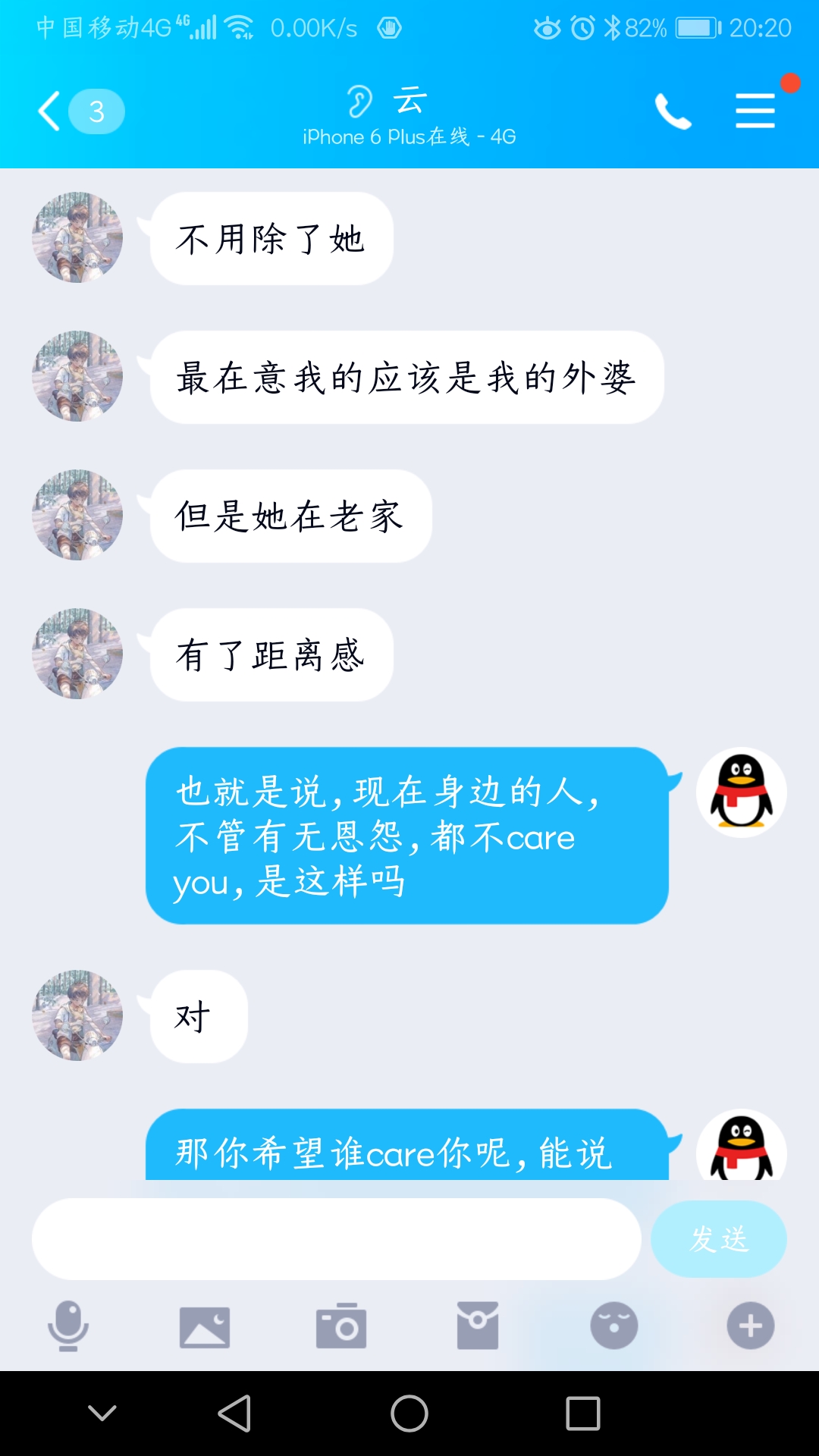Open the red envelope option

click(478, 1326)
